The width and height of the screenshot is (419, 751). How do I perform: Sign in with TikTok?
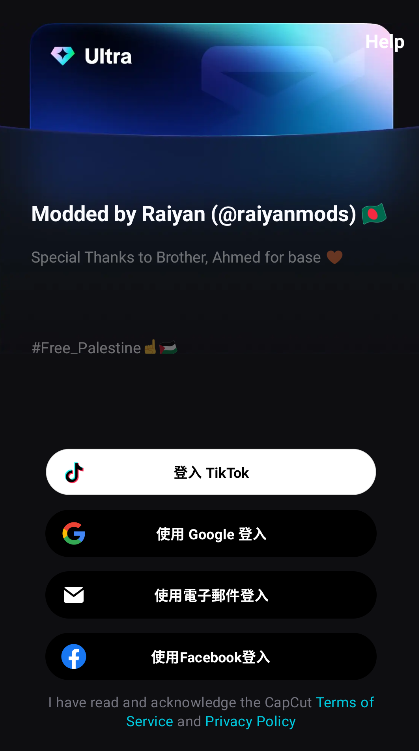[x=211, y=472]
